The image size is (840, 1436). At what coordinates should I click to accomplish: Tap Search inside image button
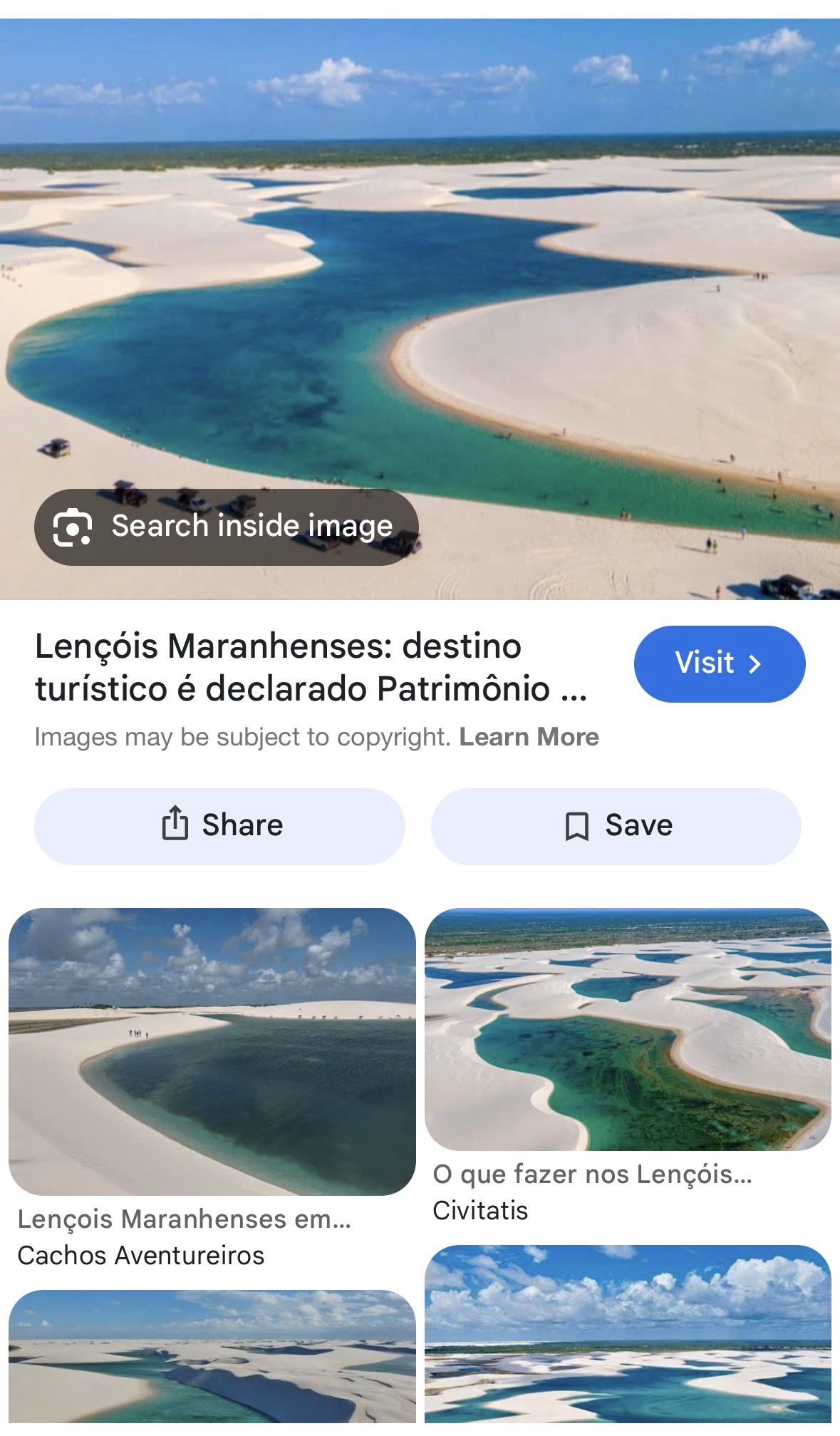226,527
